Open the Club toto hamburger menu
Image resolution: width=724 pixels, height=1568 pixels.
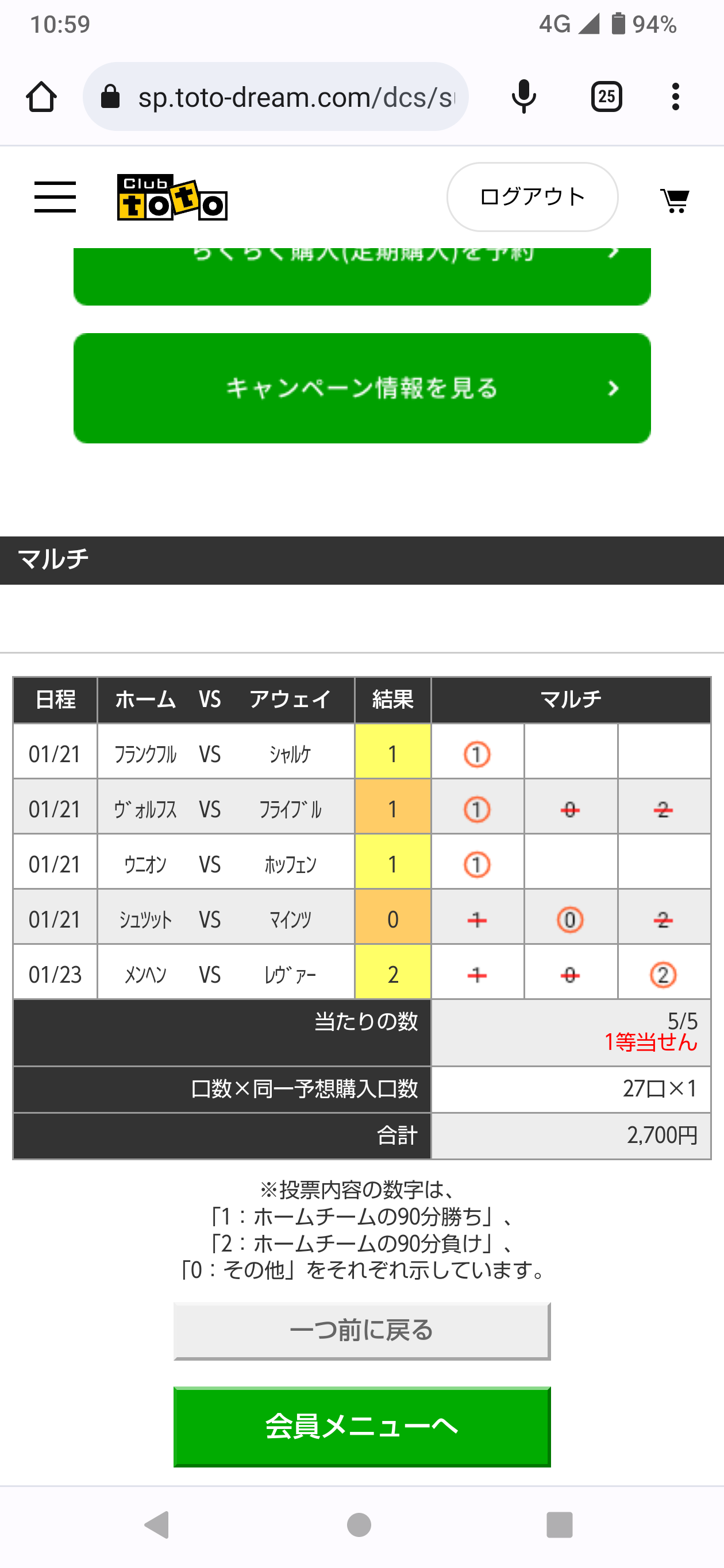point(55,196)
